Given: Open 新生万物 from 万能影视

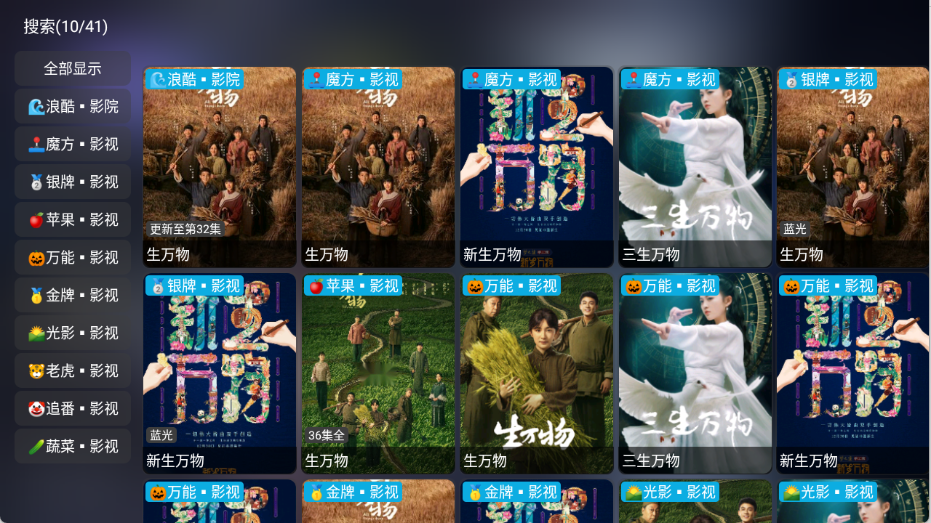Looking at the screenshot, I should pyautogui.click(x=853, y=373).
